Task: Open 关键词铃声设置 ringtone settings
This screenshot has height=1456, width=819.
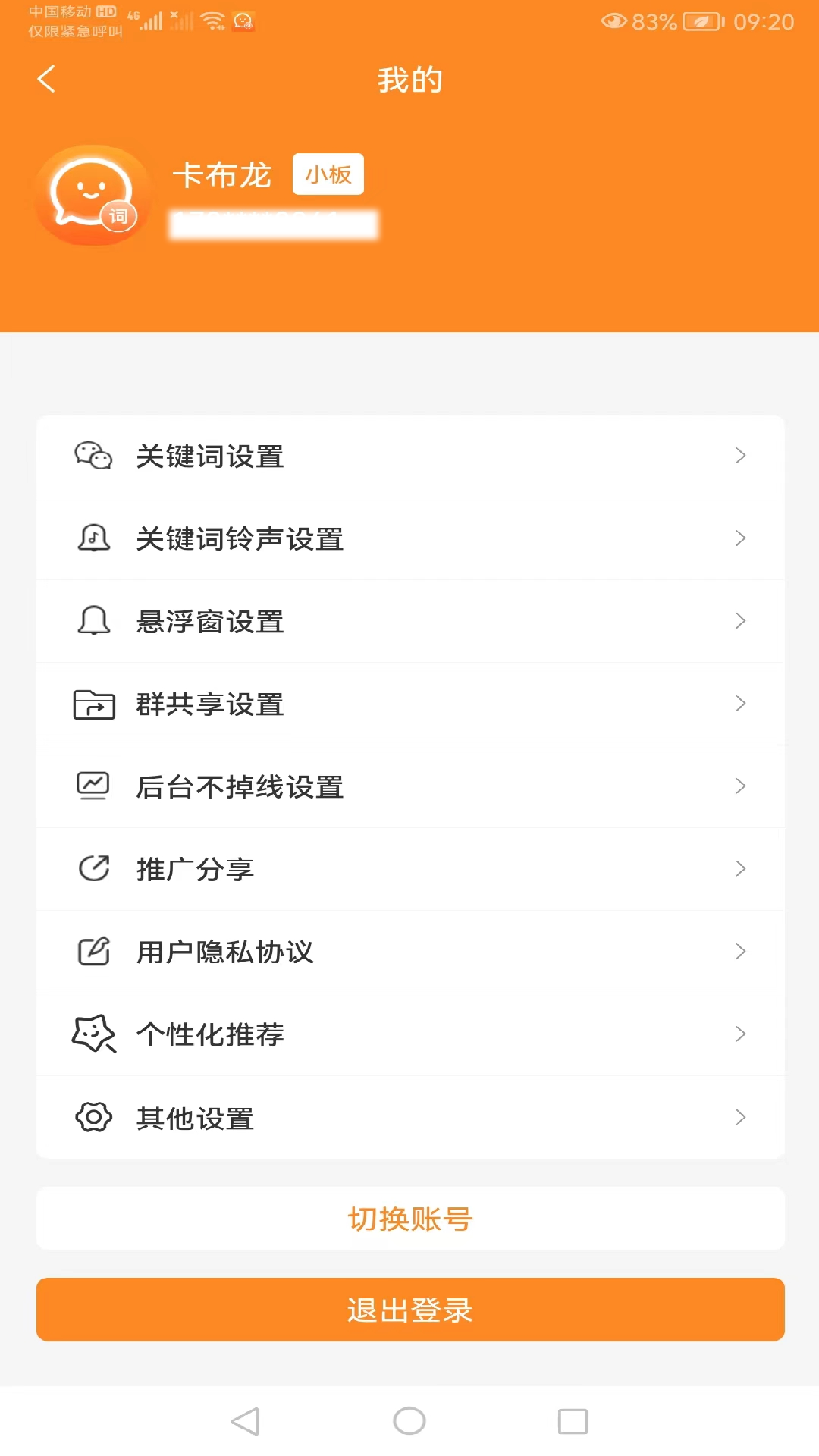Action: pos(409,538)
